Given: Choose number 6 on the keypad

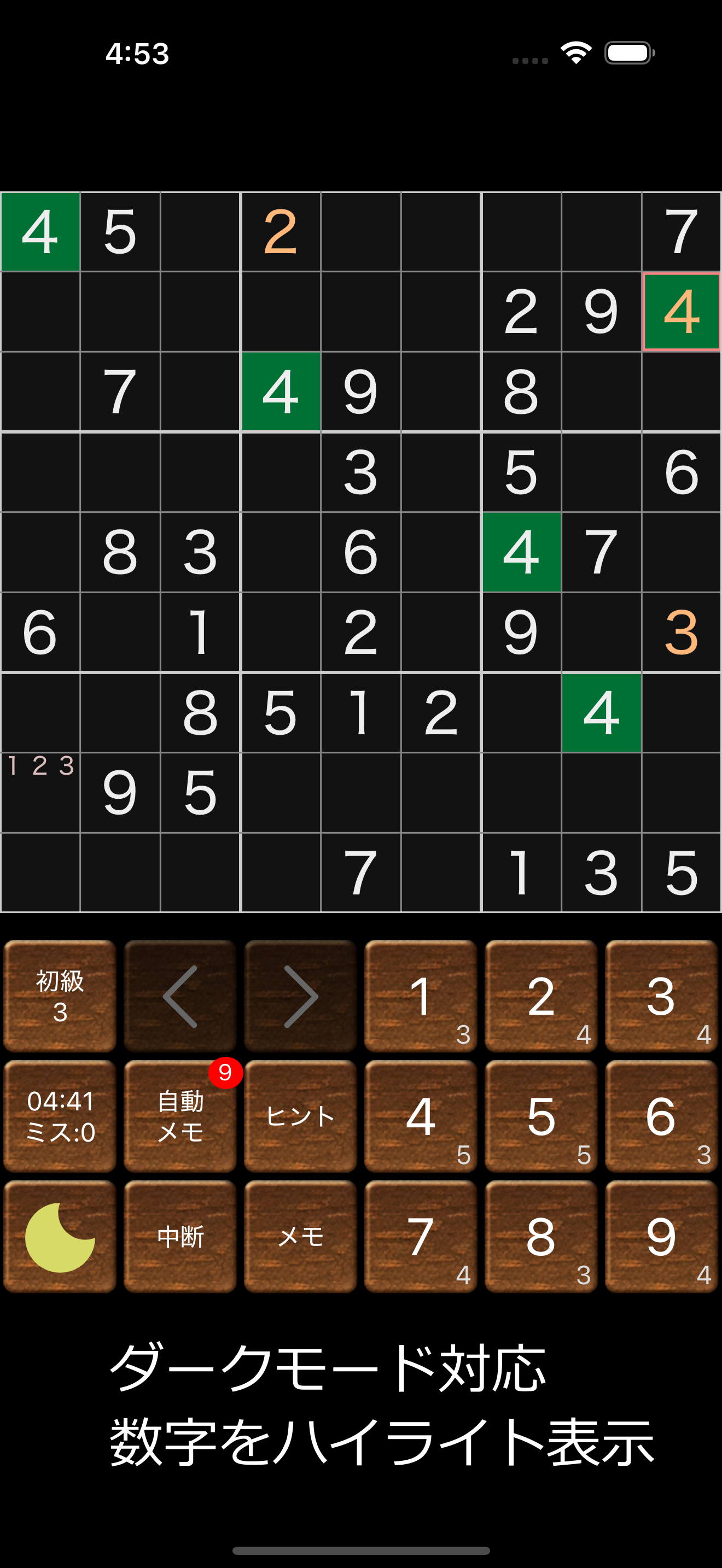Looking at the screenshot, I should point(661,1116).
